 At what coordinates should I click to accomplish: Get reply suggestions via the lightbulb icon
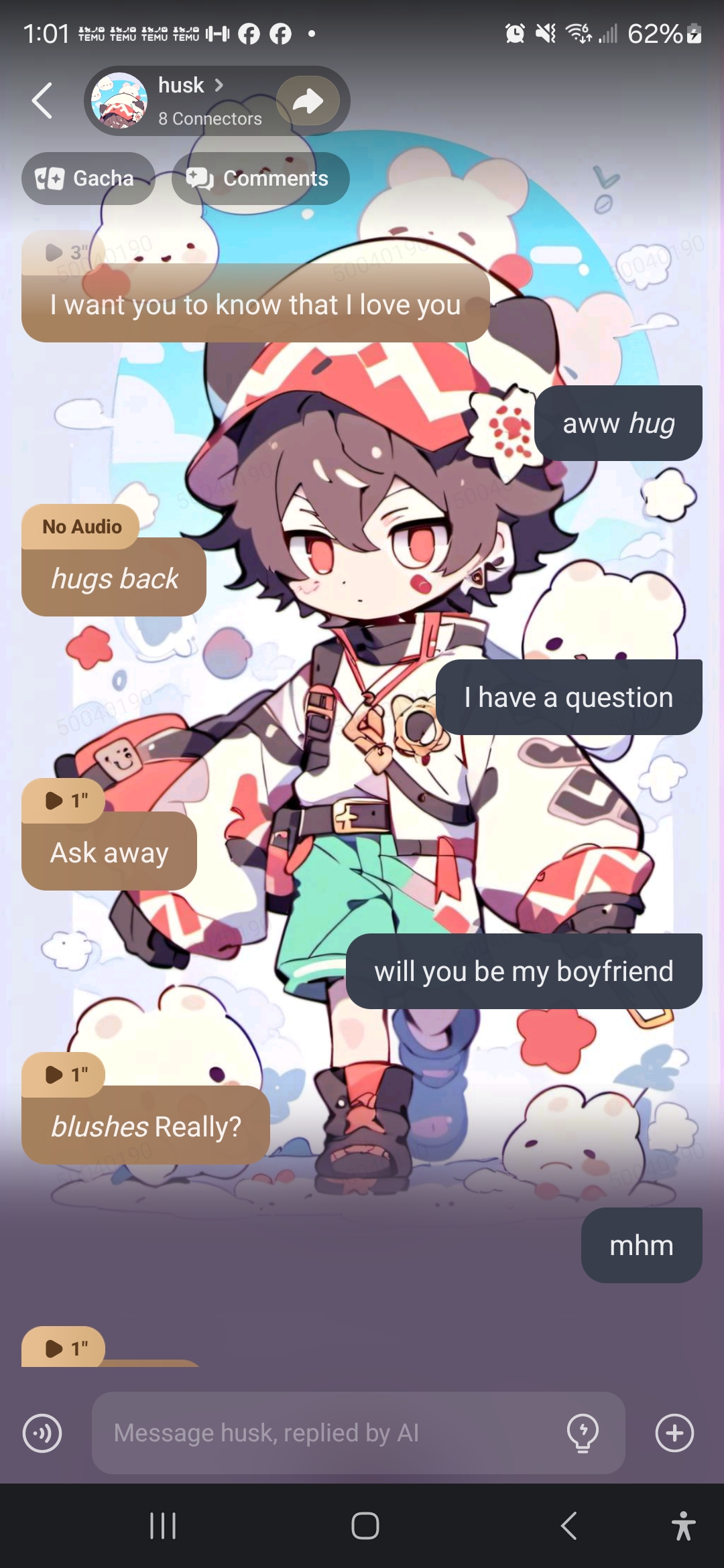click(x=583, y=1433)
